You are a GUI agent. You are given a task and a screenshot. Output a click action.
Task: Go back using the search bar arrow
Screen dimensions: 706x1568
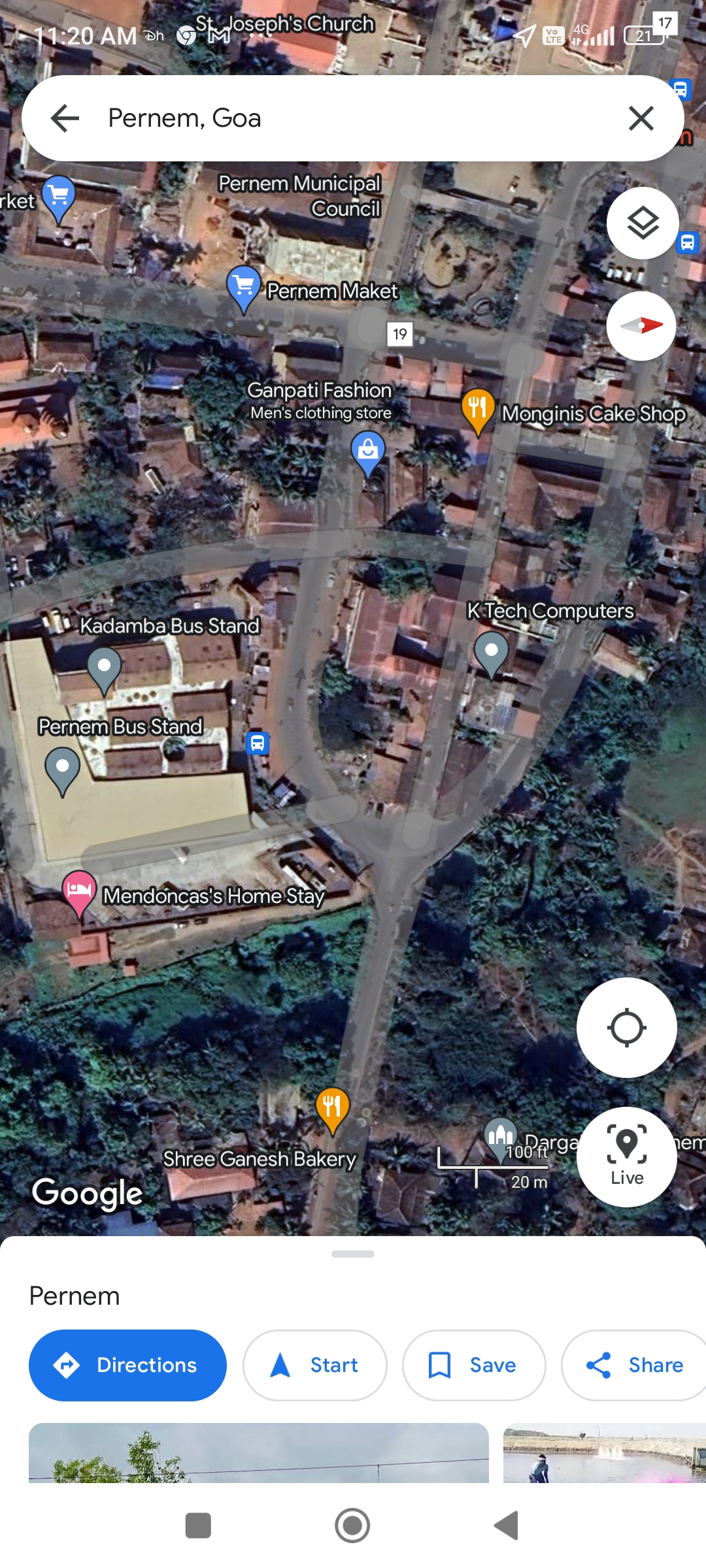65,118
